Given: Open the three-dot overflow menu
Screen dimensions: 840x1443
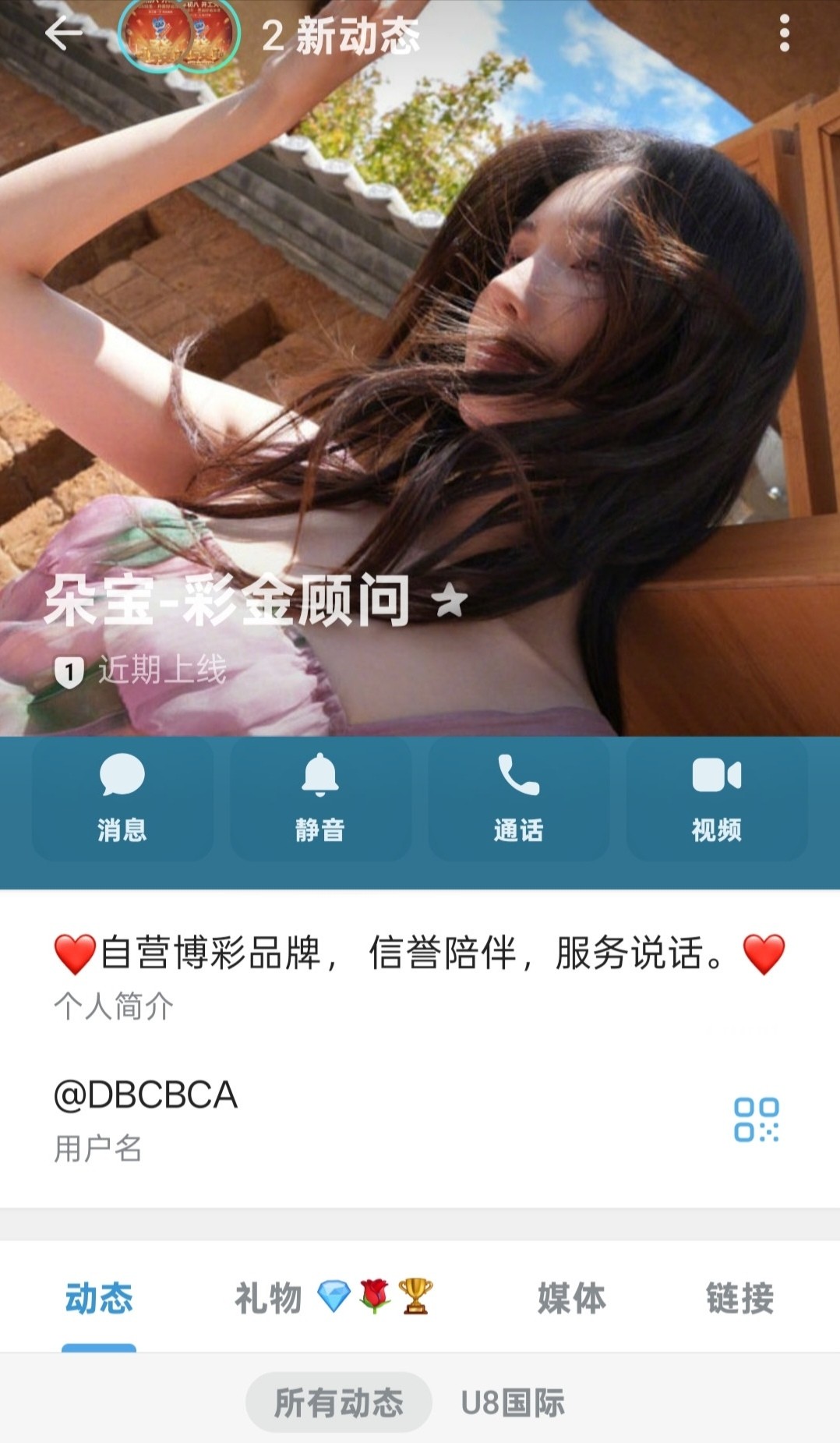Looking at the screenshot, I should (x=784, y=35).
